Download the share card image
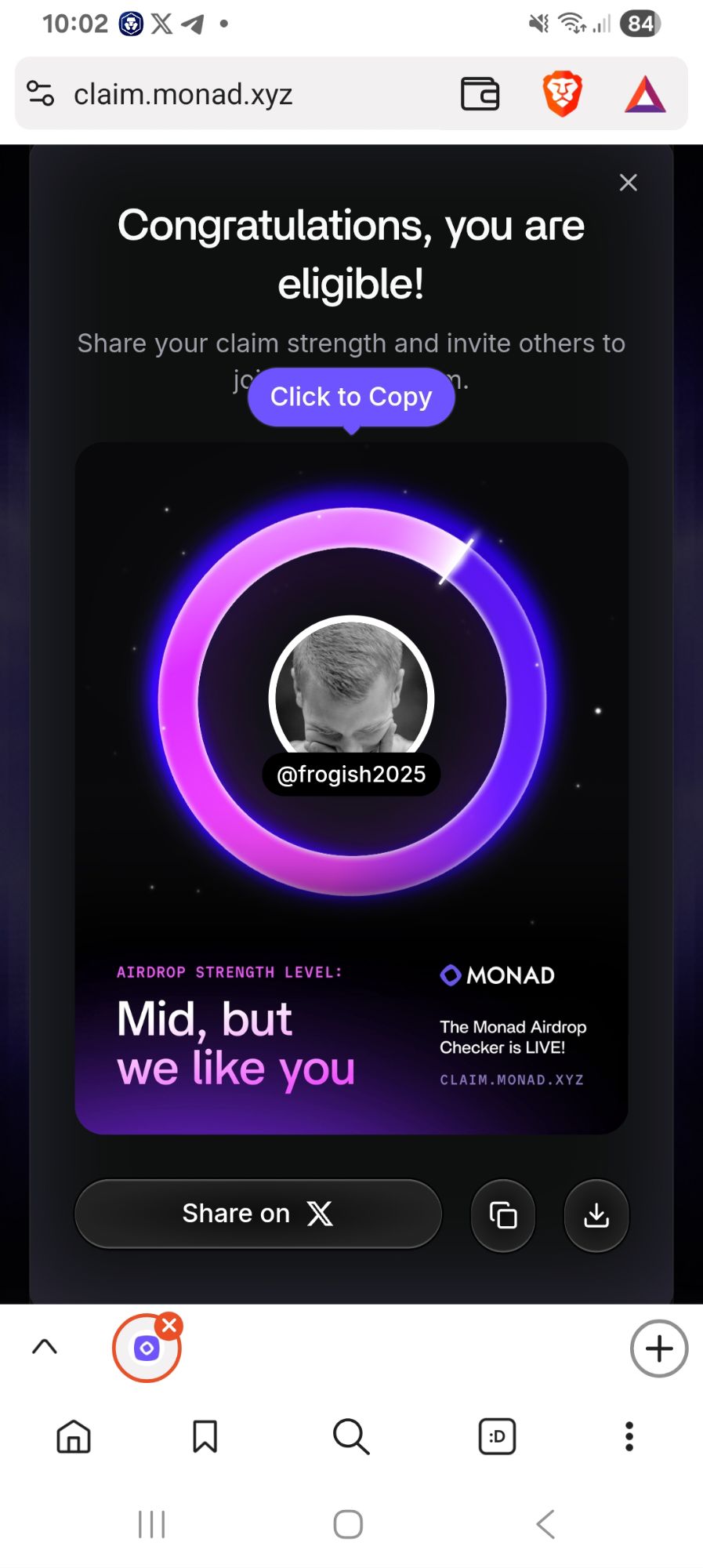 (x=596, y=1215)
